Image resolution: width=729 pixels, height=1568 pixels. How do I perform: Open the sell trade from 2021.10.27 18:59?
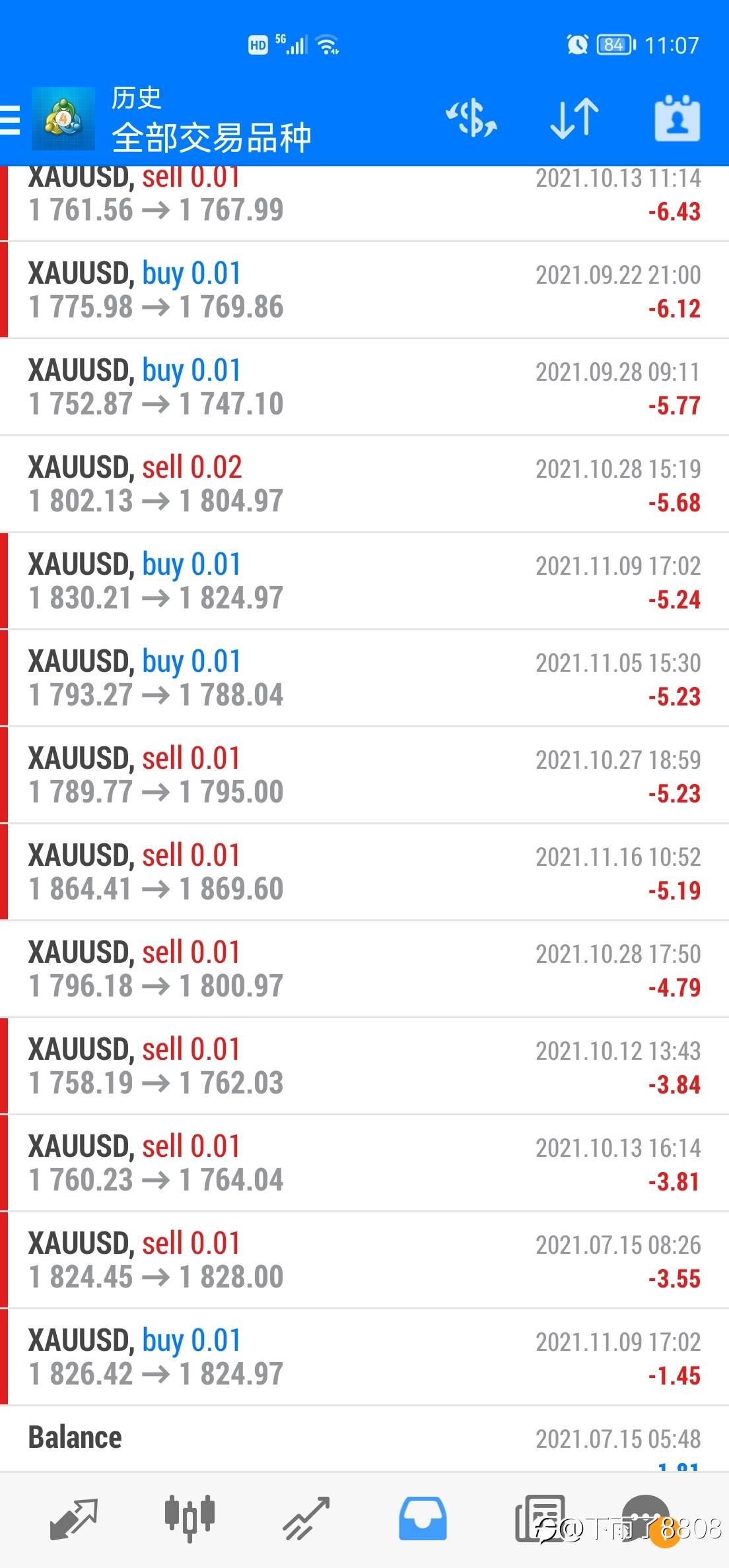tap(364, 775)
